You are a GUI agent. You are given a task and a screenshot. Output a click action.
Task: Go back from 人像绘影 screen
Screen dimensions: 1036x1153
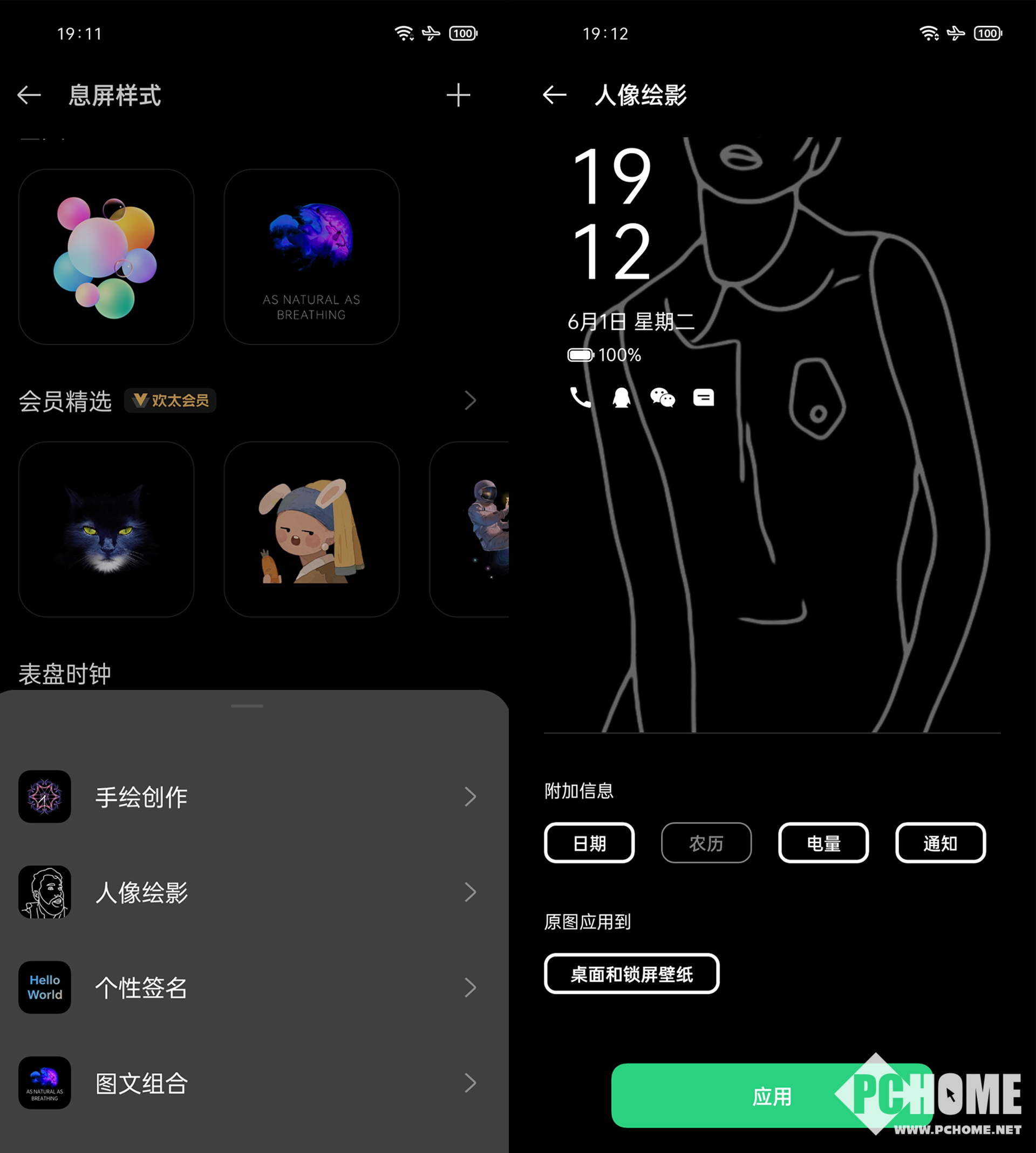click(555, 95)
